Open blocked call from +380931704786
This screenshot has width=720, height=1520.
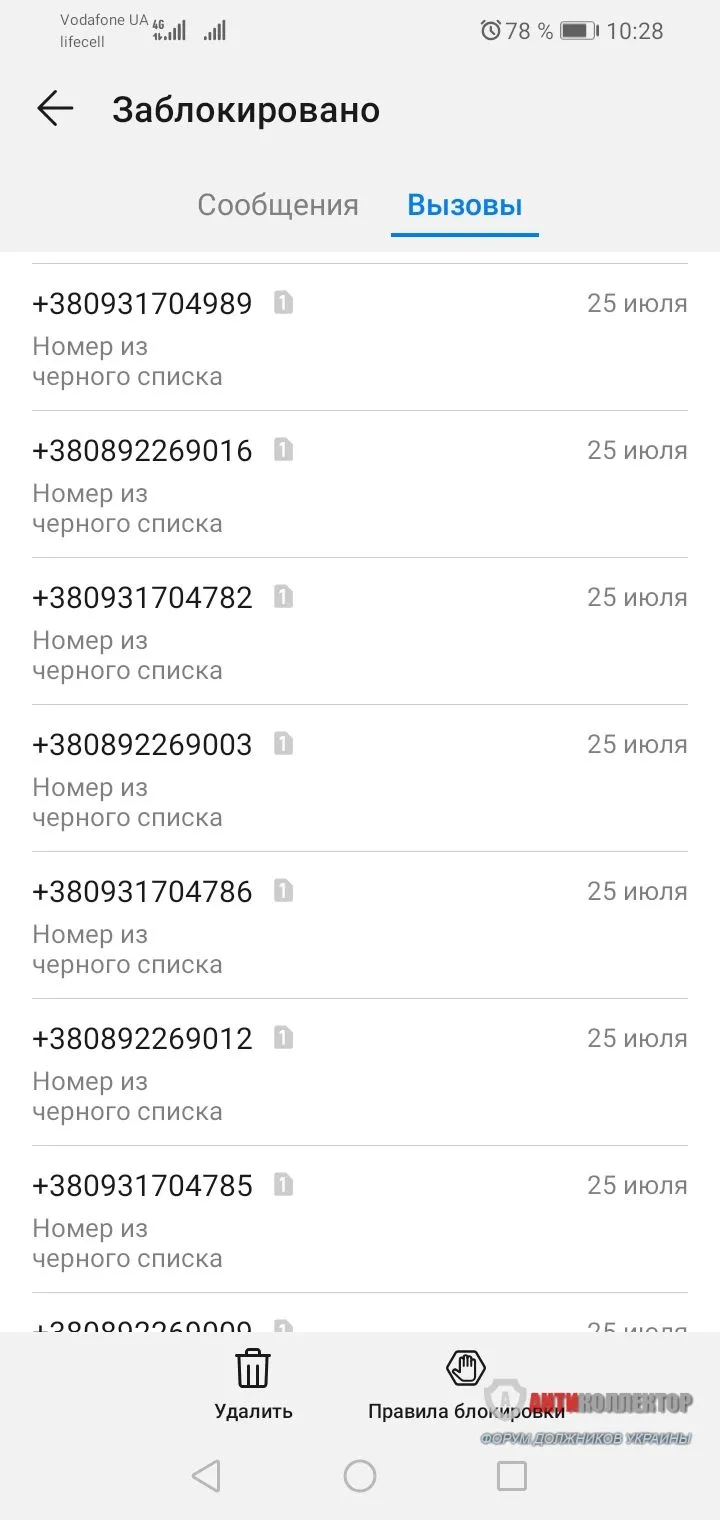pos(359,926)
